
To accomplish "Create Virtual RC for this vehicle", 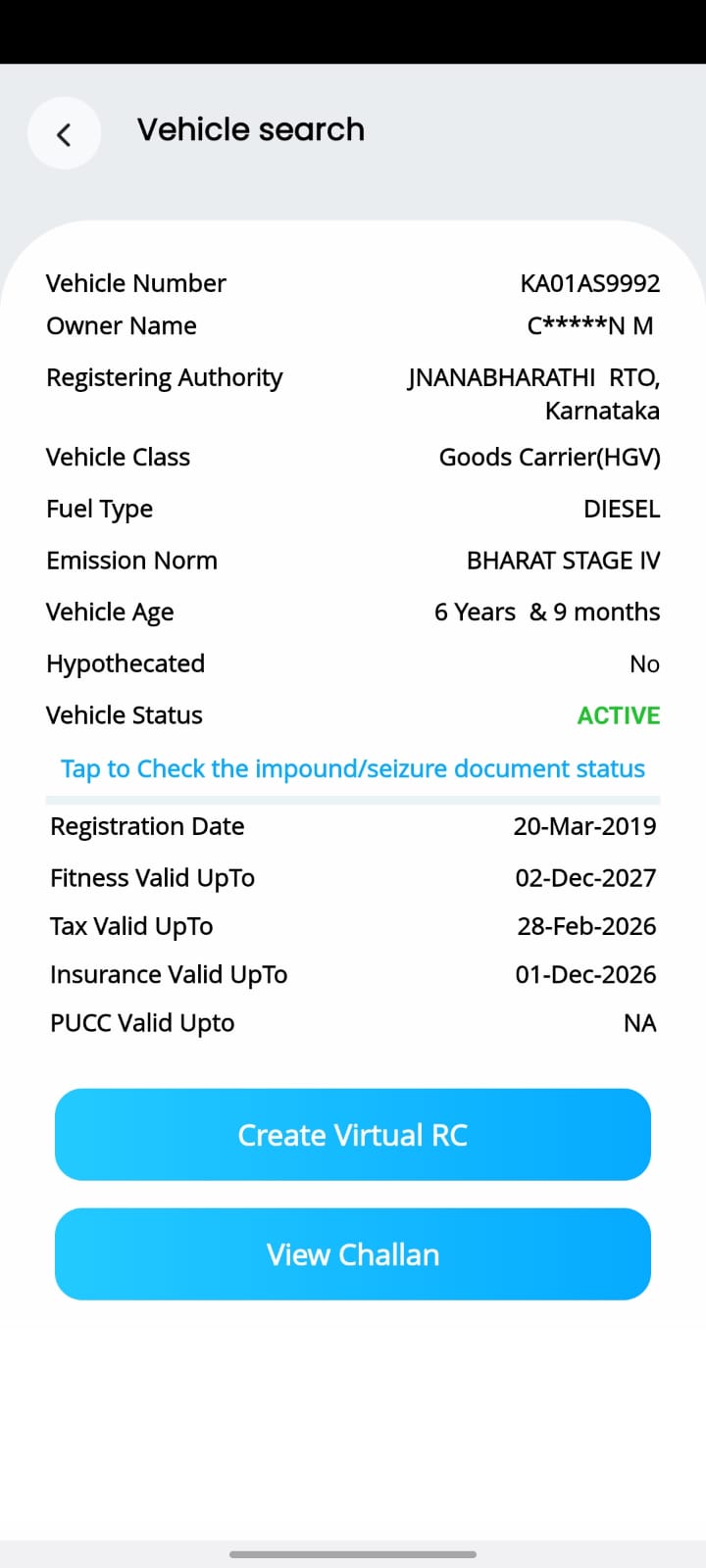I will click(x=353, y=1135).
